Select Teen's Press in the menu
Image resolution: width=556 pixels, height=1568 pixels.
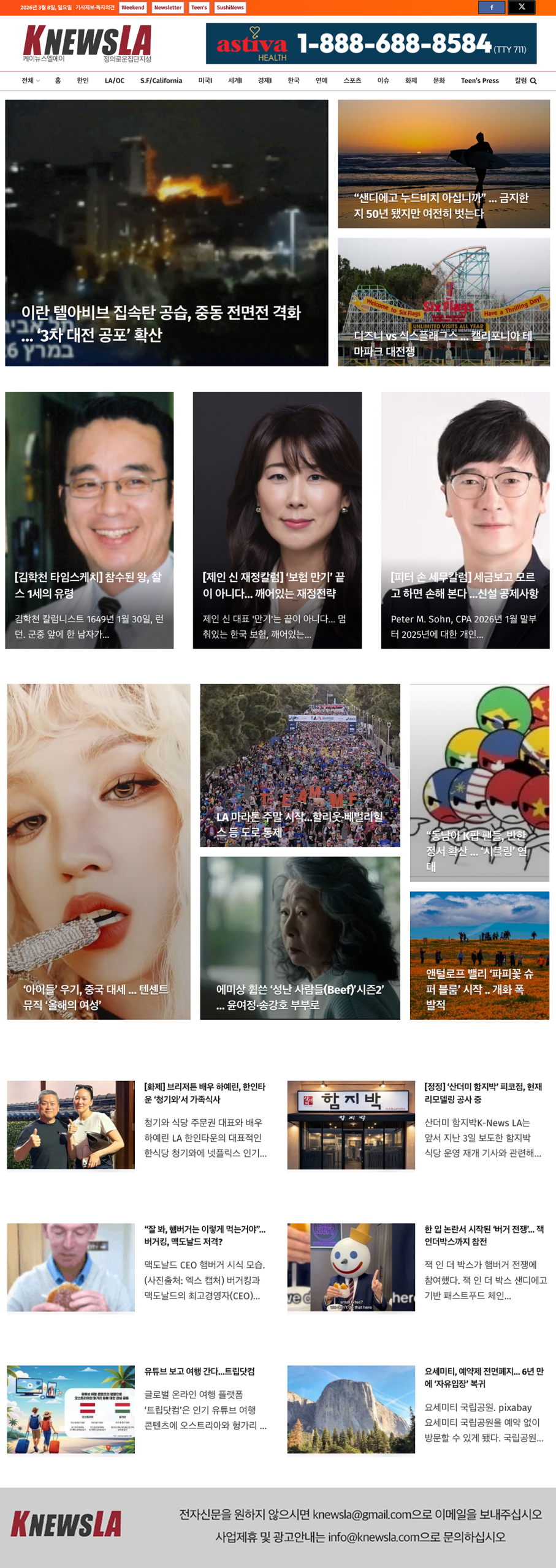tap(479, 81)
